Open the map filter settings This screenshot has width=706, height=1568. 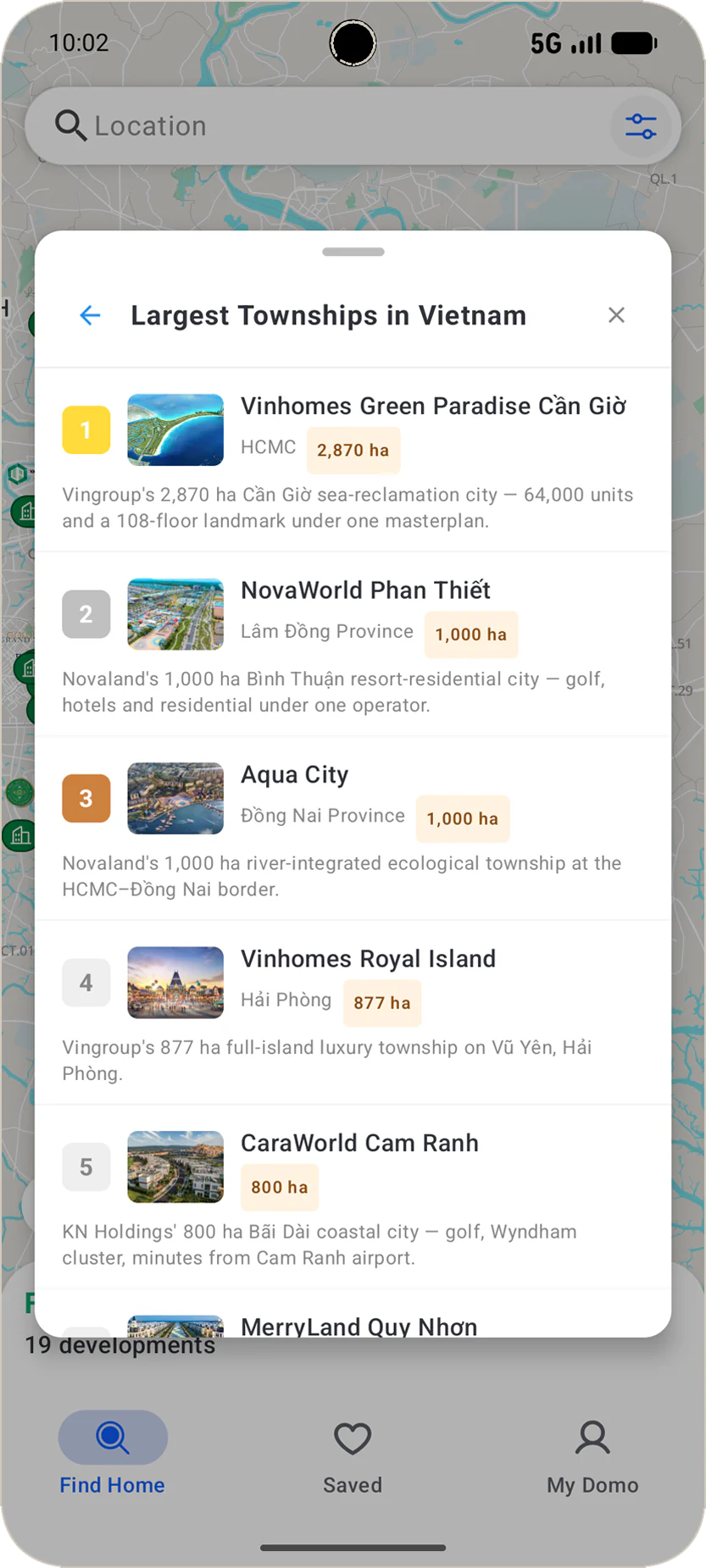click(x=641, y=126)
